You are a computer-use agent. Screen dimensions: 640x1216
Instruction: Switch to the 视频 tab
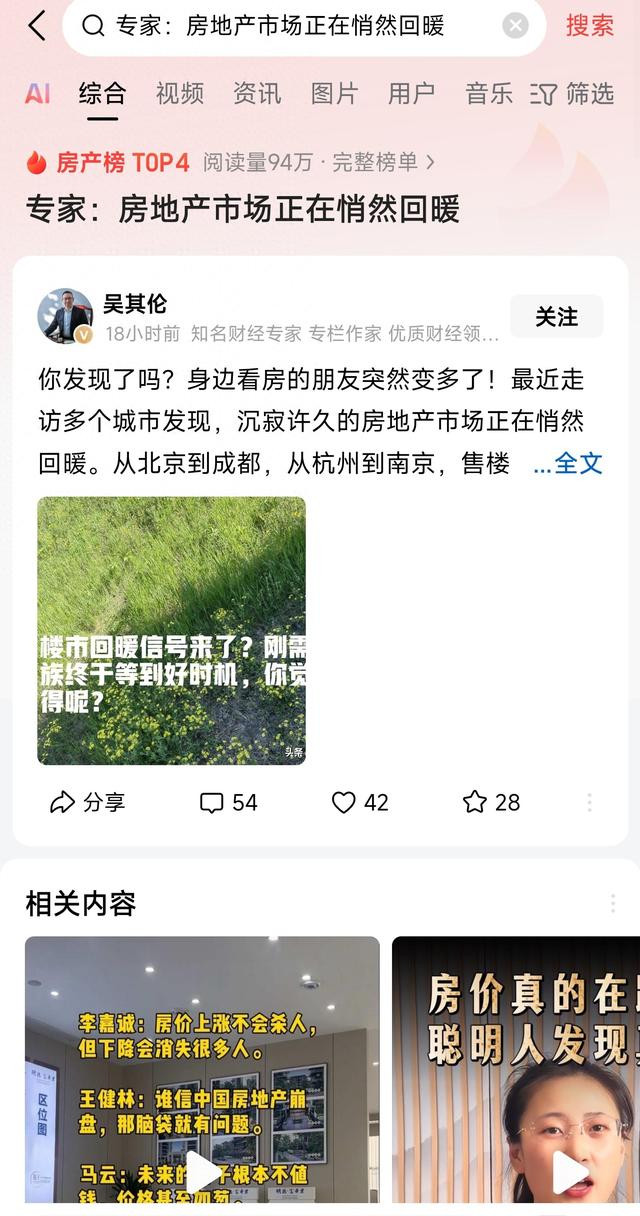pos(180,94)
